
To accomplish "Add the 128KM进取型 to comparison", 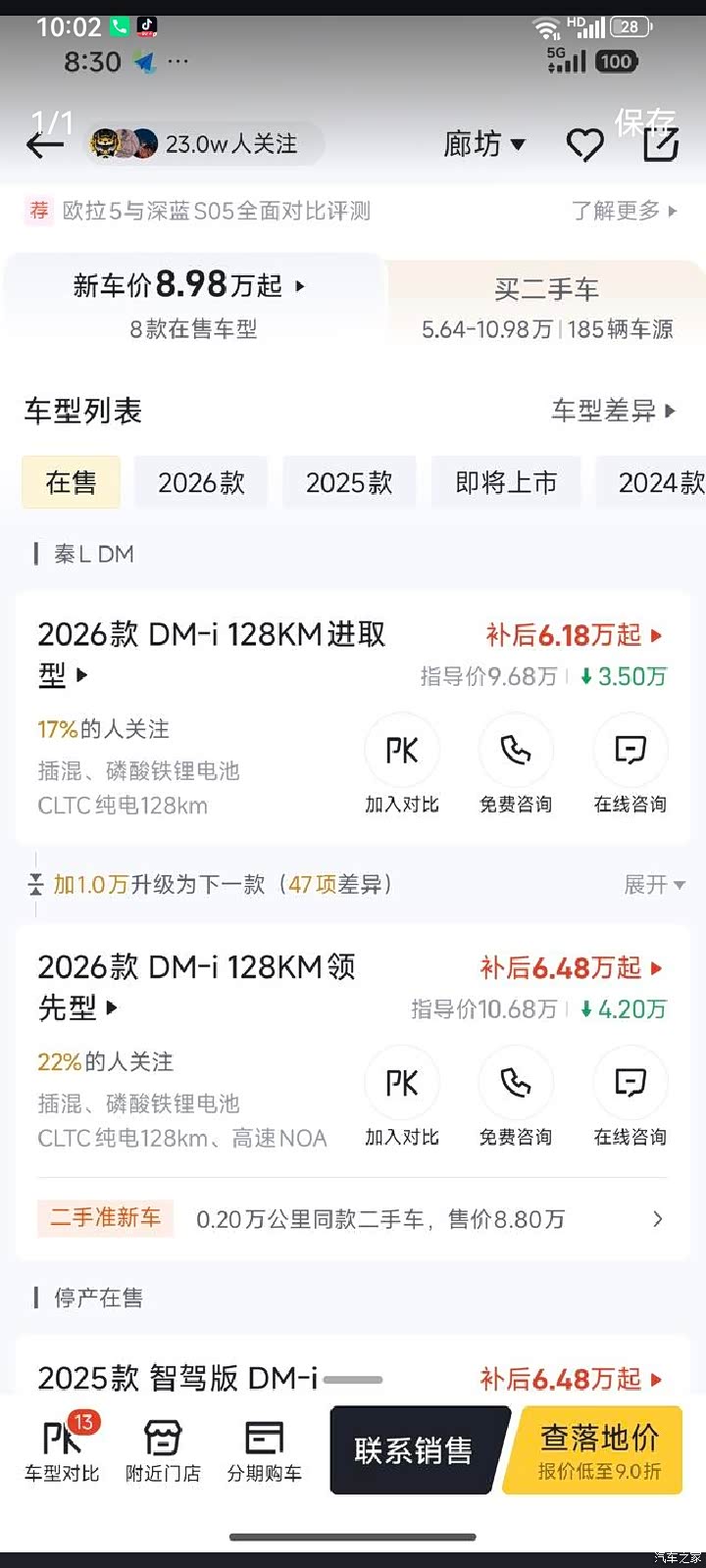I will click(x=402, y=765).
